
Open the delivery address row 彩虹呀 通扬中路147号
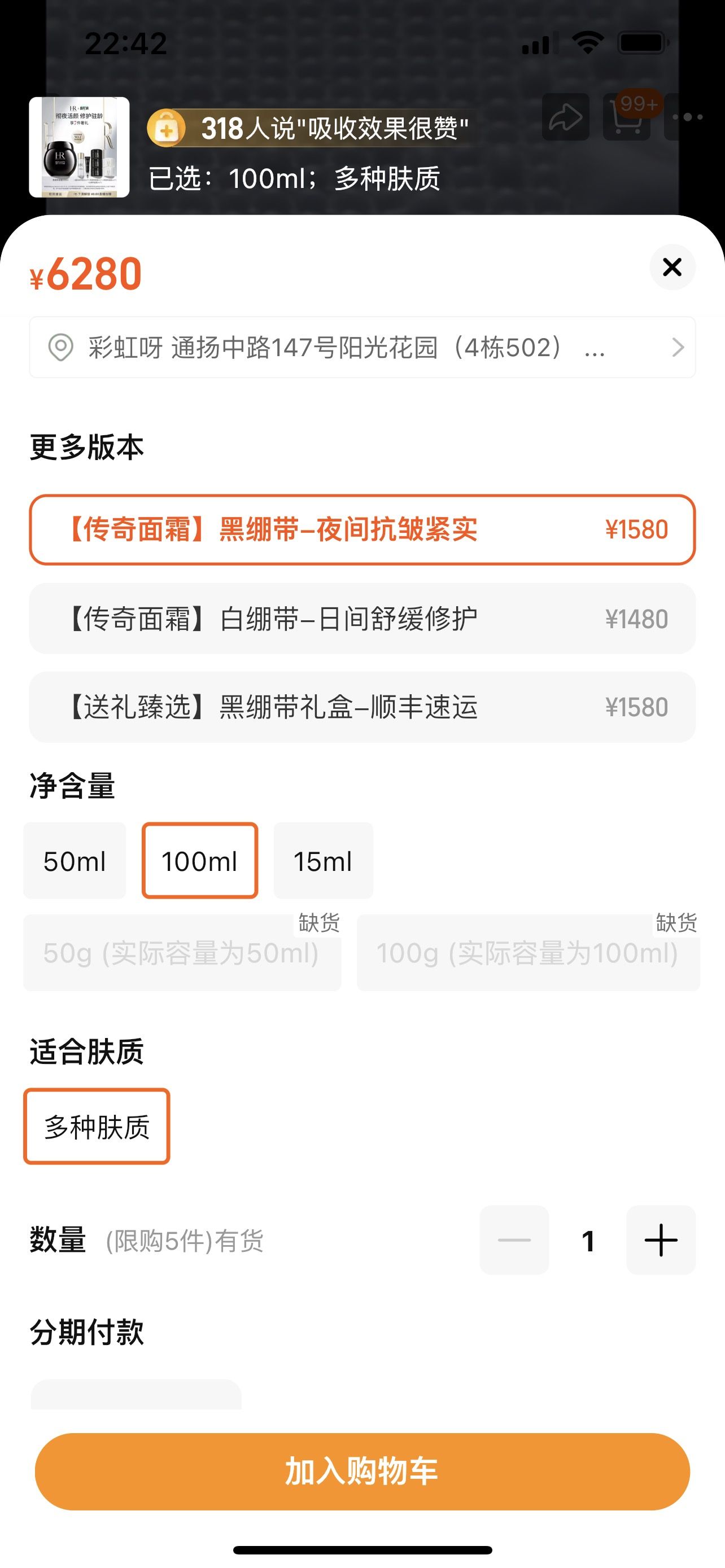click(x=362, y=348)
